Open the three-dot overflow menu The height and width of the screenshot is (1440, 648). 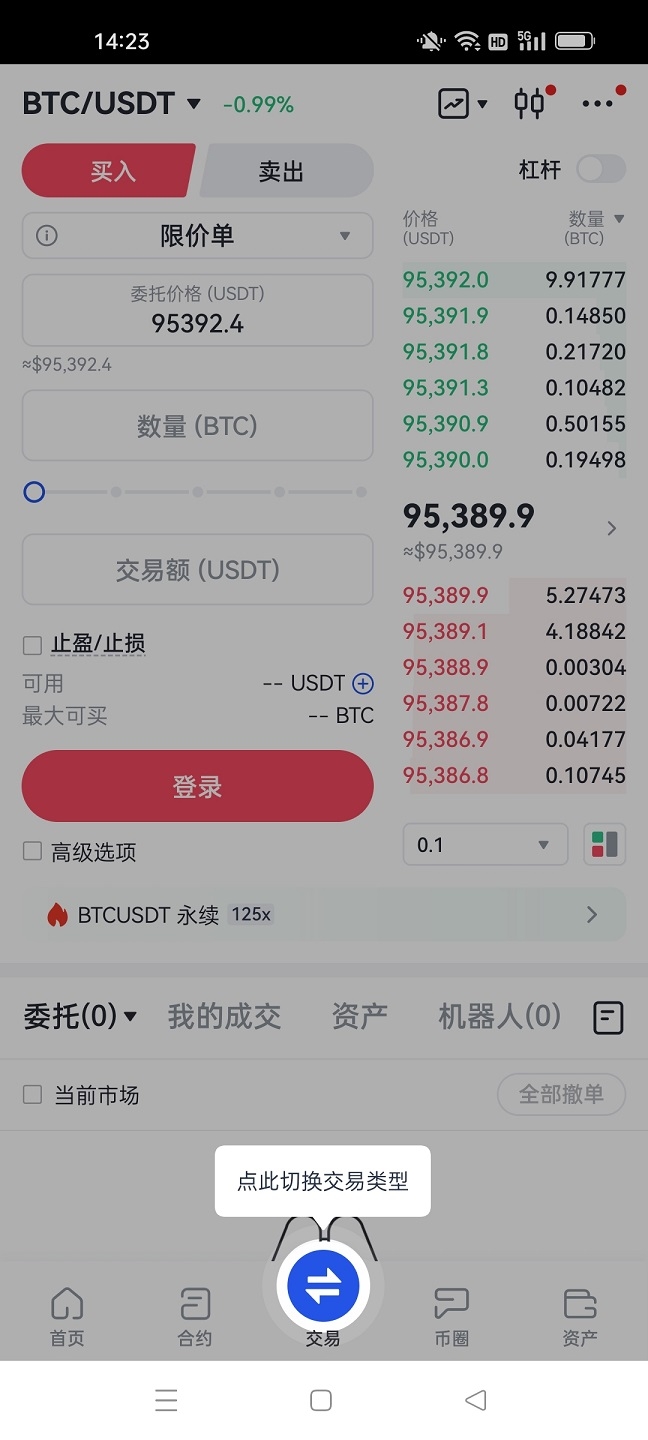tap(598, 103)
